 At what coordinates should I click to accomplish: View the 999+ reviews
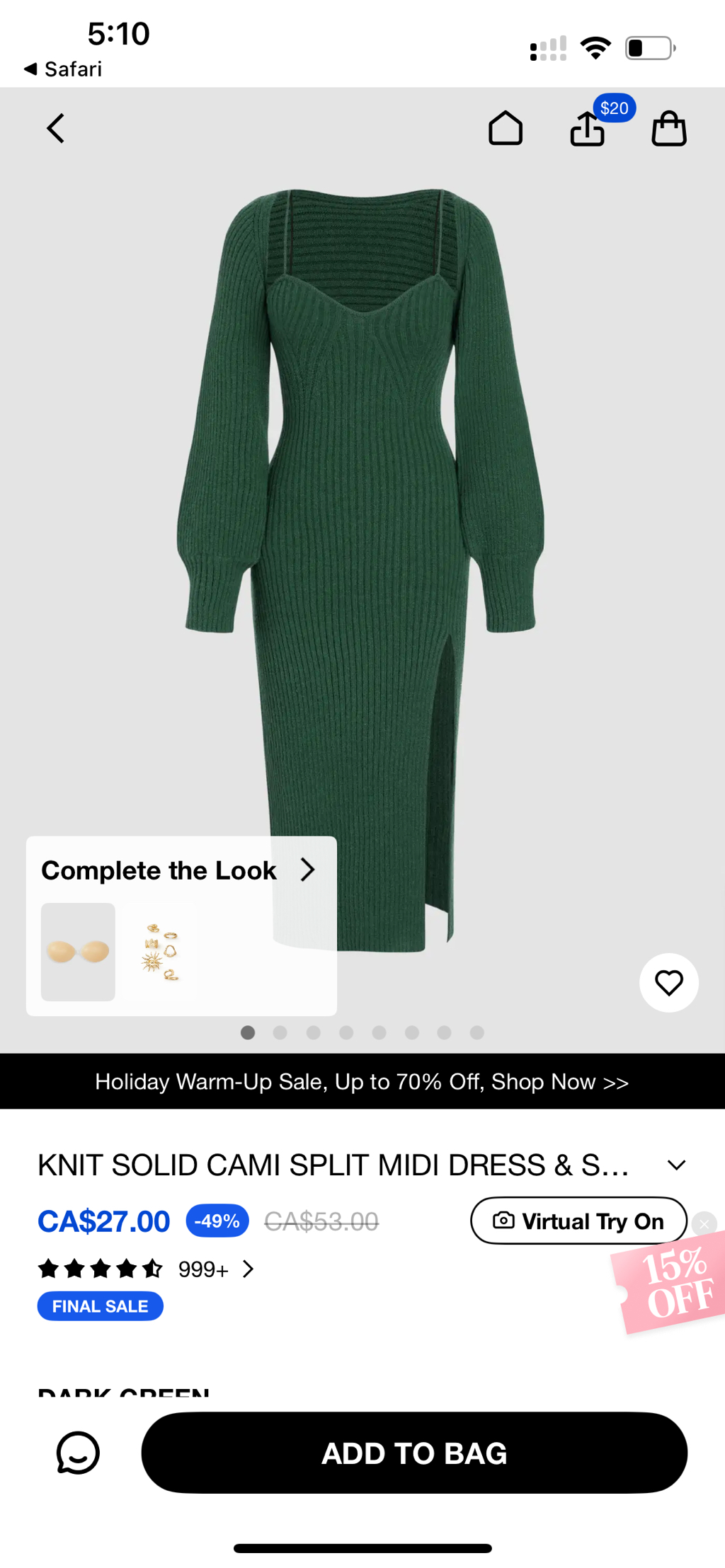215,1269
